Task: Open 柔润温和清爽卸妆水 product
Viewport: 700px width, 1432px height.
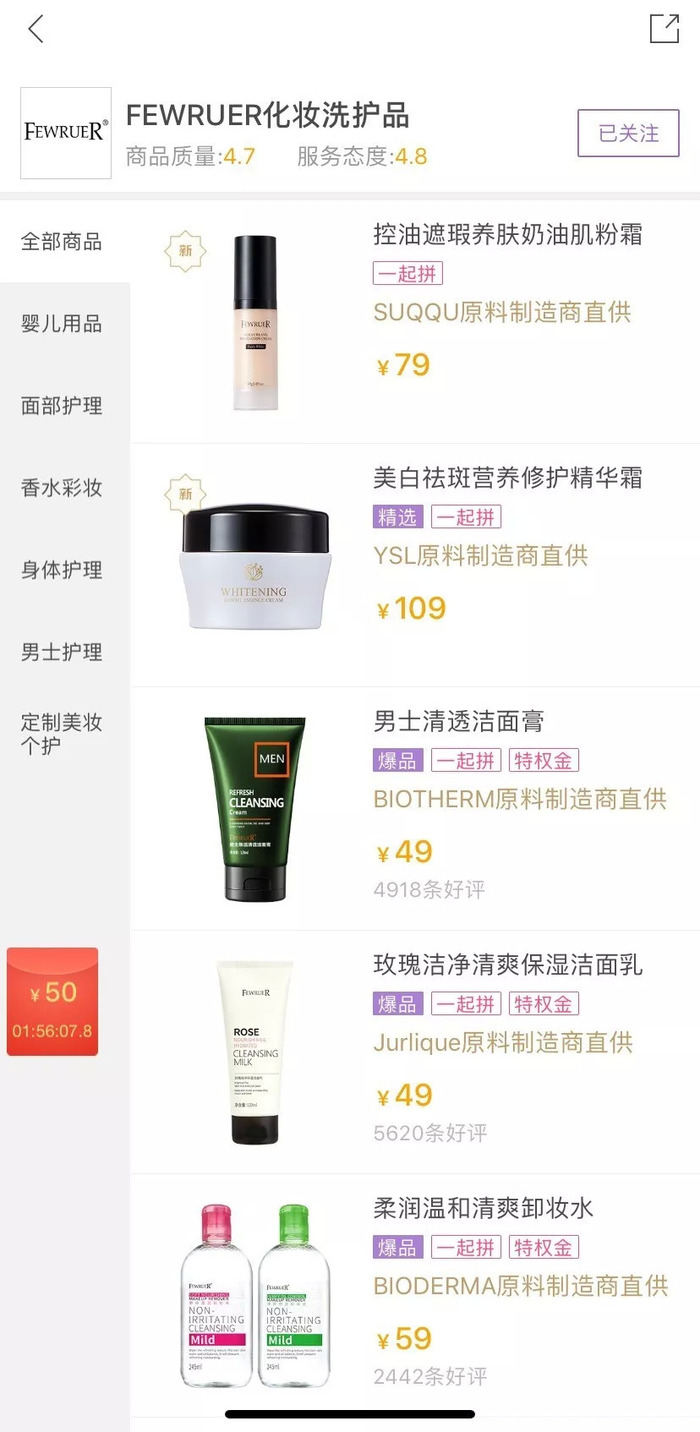Action: 483,1208
